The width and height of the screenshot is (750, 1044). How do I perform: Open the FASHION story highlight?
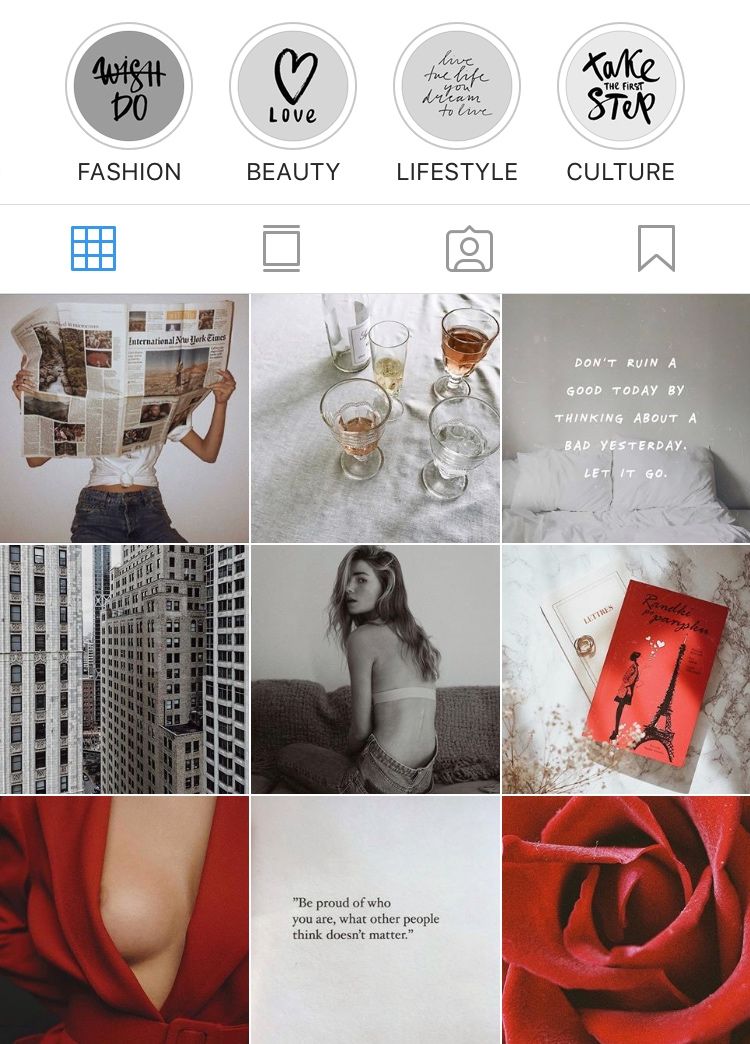[129, 87]
